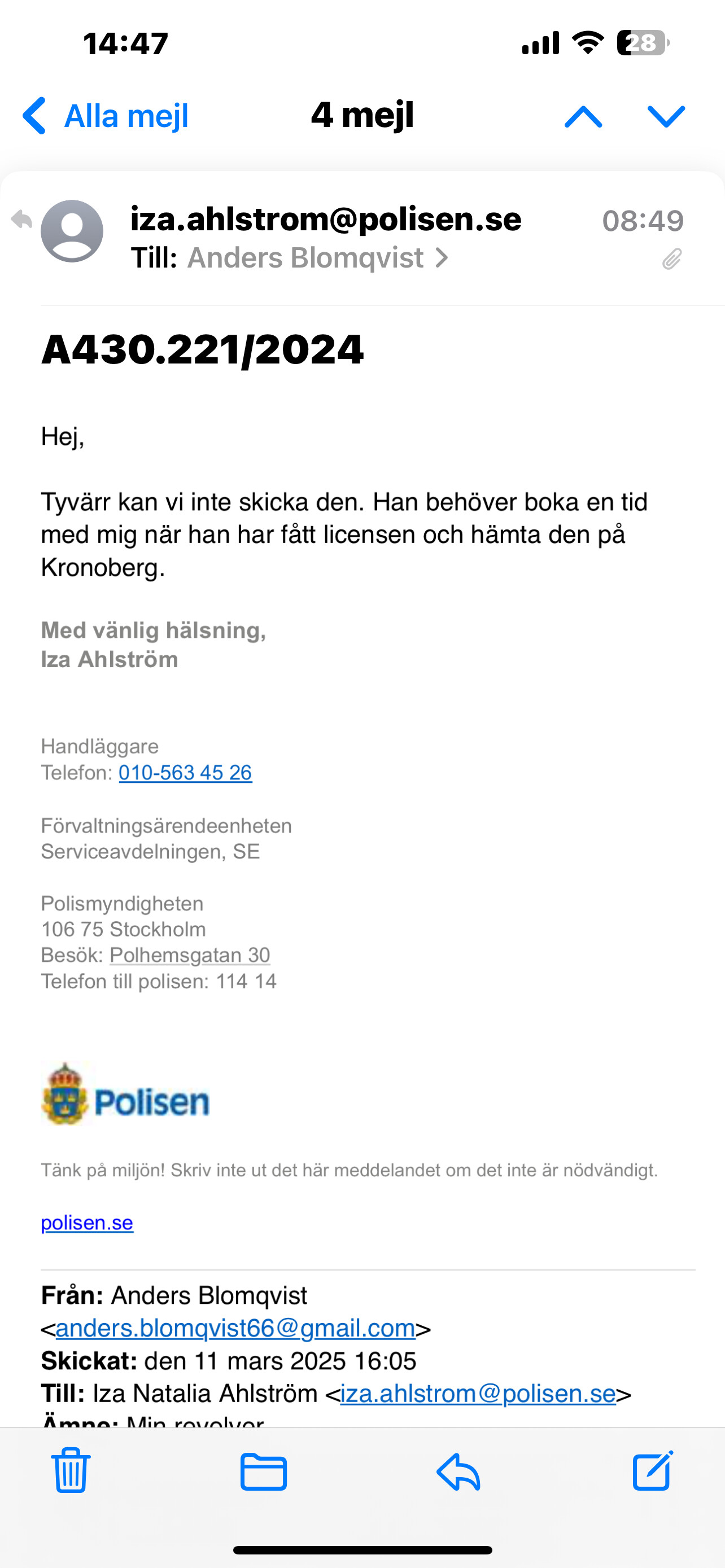Reply using the bottom toolbar arrow

tap(459, 1472)
